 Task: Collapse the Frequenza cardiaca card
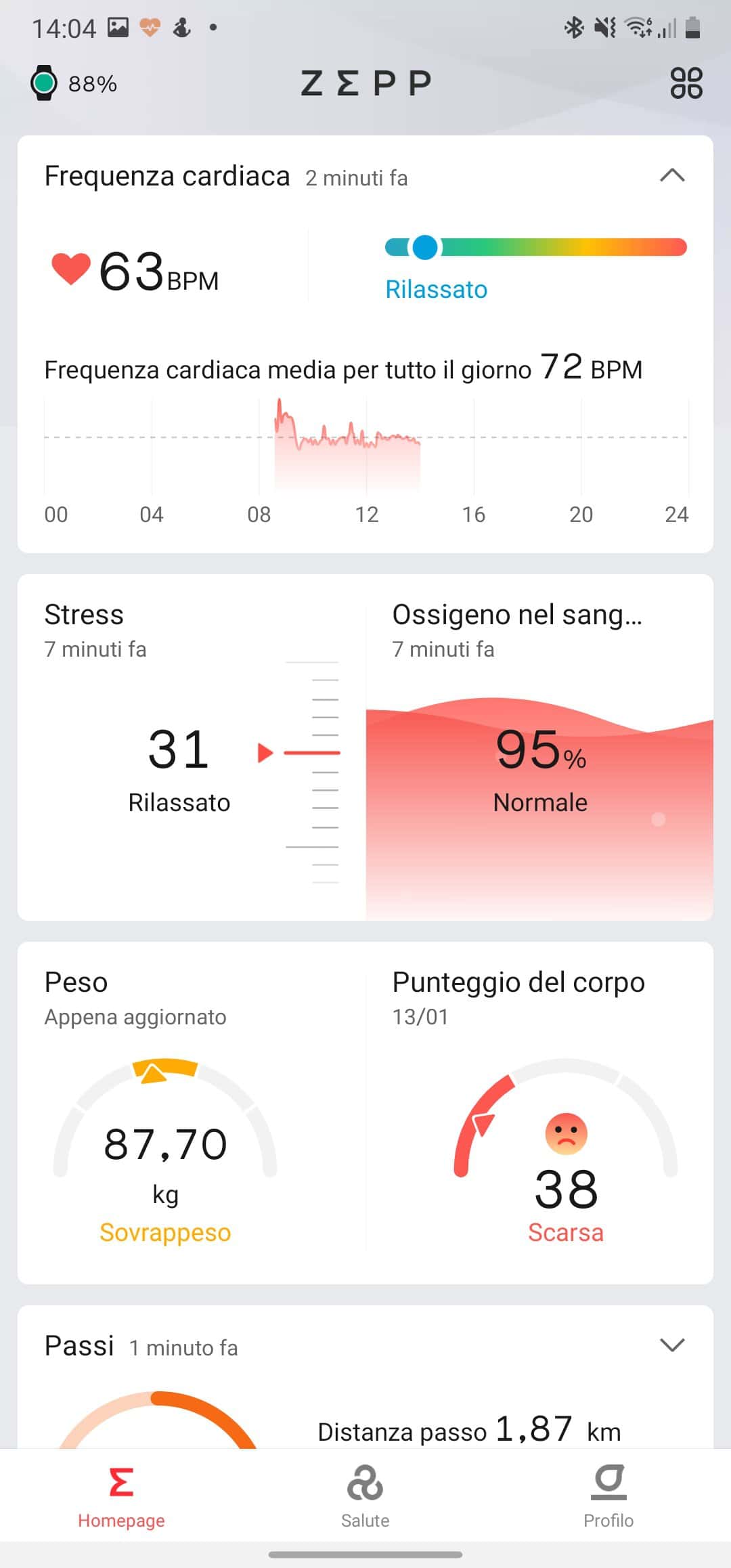(672, 175)
